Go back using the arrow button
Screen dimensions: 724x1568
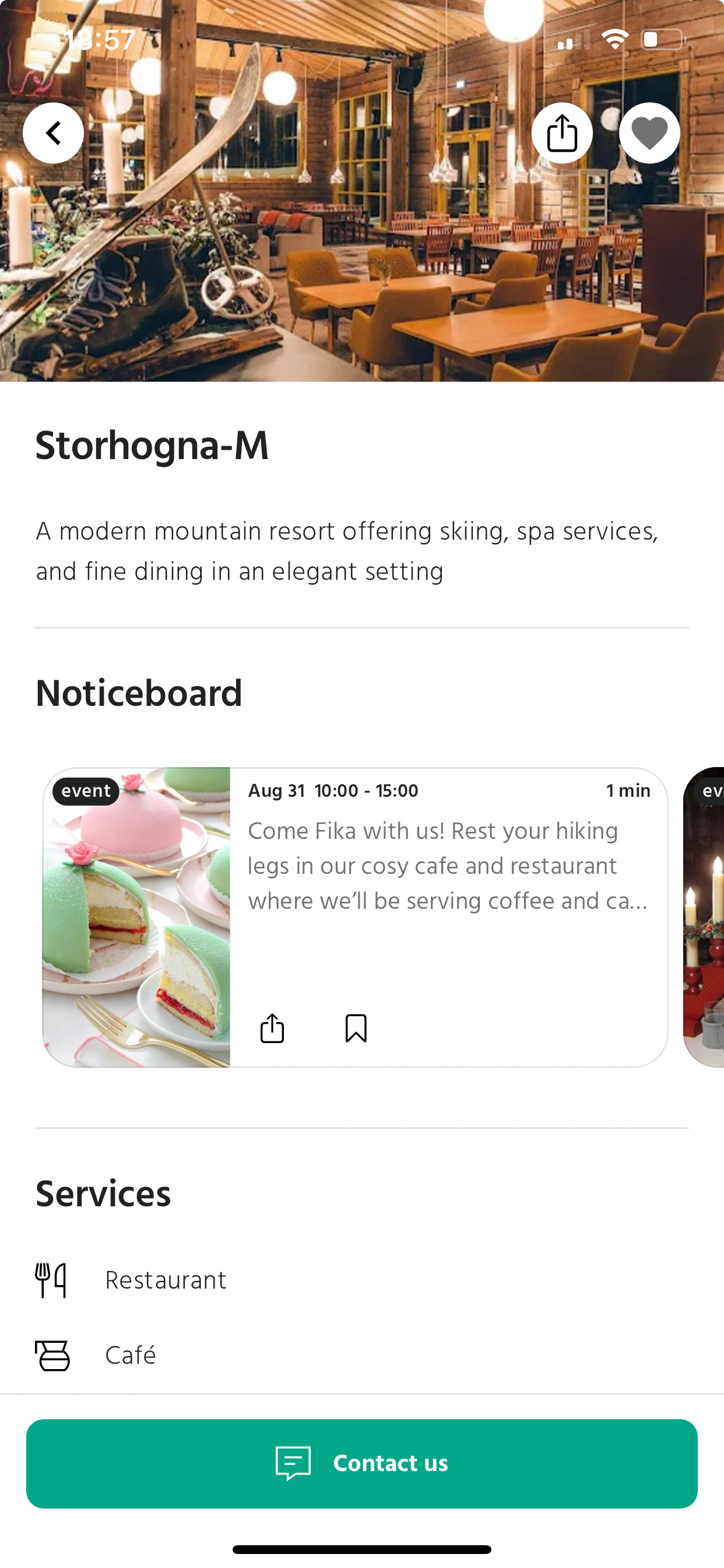[54, 132]
